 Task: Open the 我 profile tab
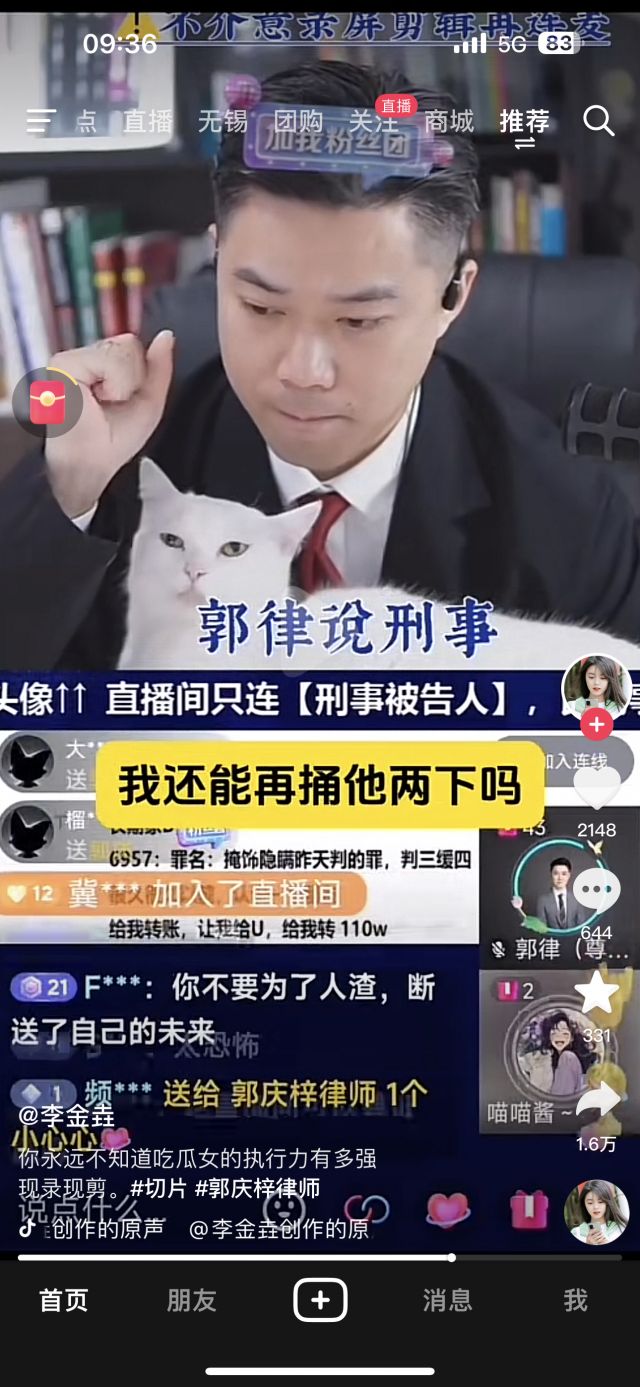pos(575,1300)
